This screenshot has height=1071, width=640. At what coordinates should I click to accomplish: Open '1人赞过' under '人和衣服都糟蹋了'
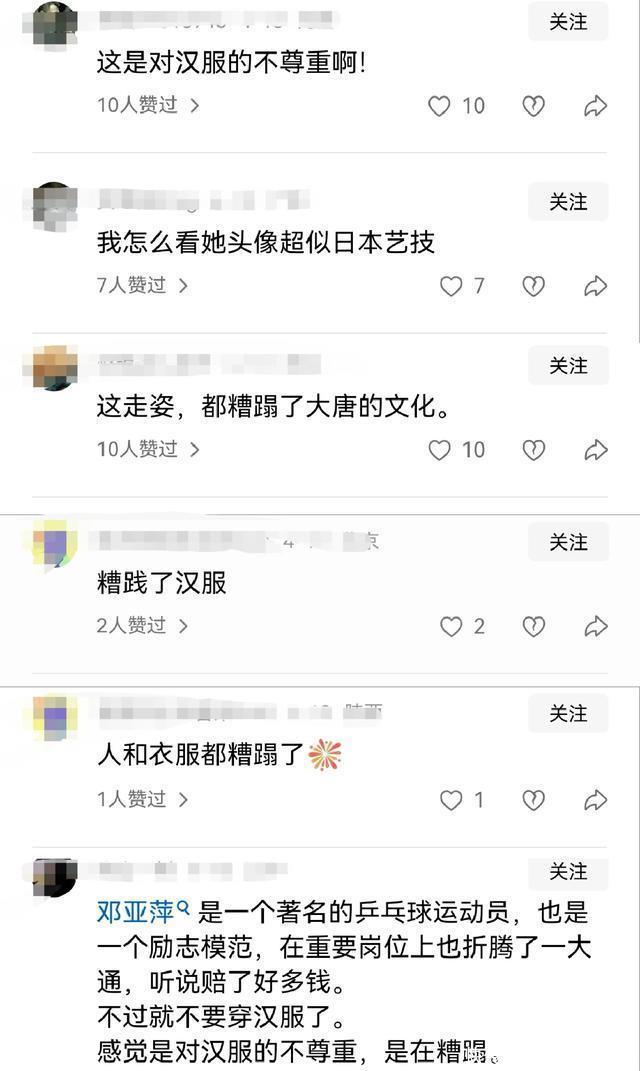[142, 798]
